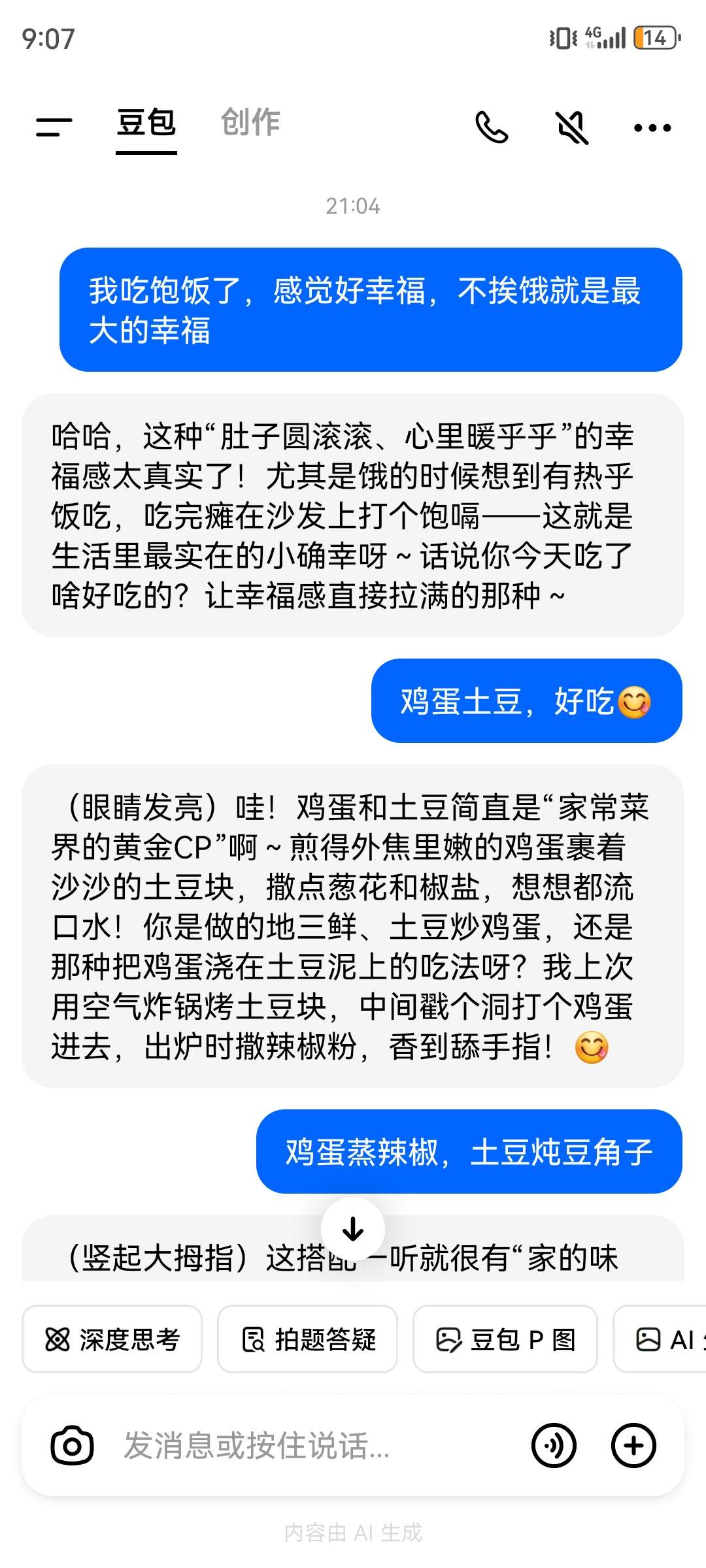Open the drawer menu button
Screen dimensions: 706x1568
[x=54, y=127]
